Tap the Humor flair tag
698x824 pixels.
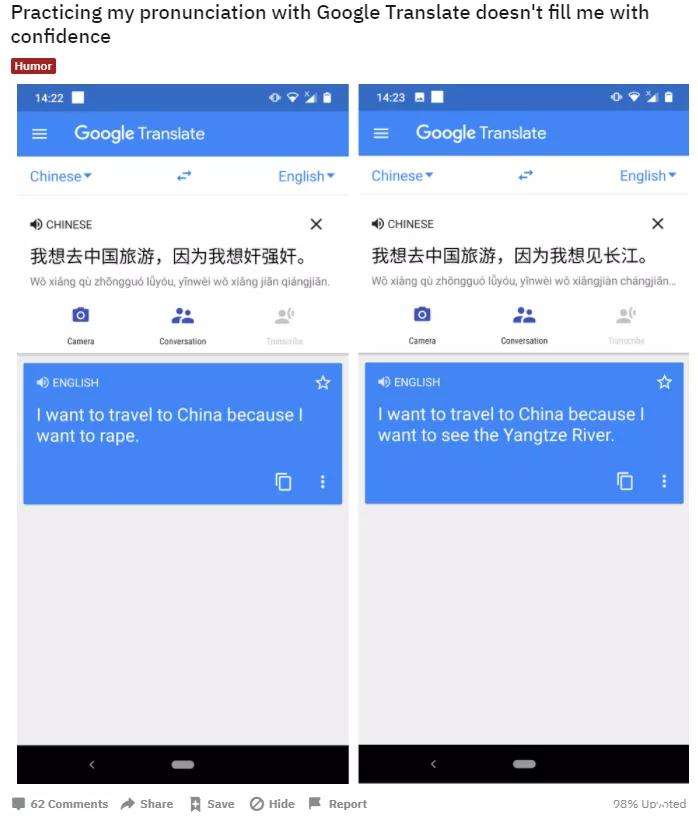coord(33,66)
